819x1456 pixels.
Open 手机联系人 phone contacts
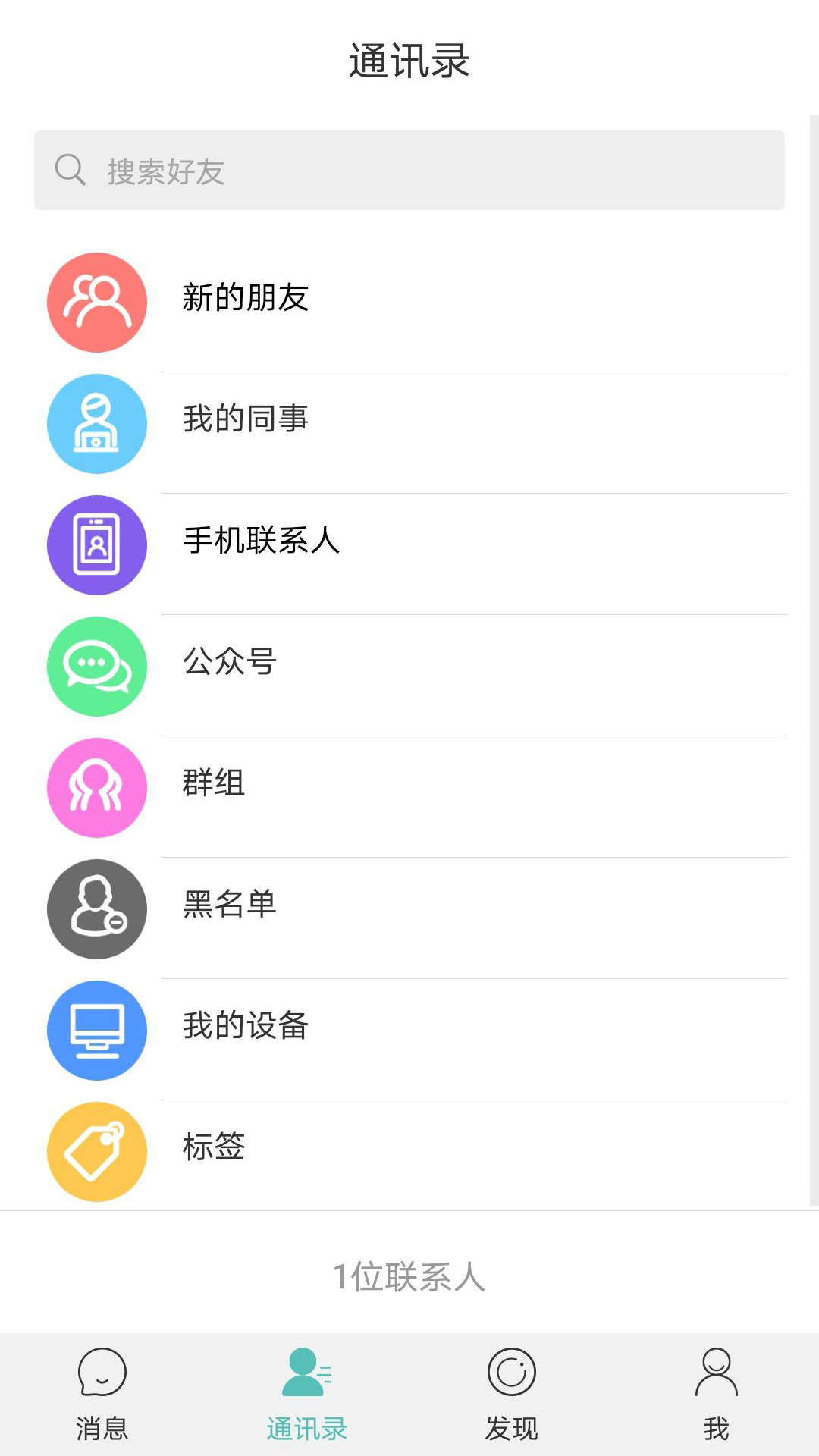(96, 544)
